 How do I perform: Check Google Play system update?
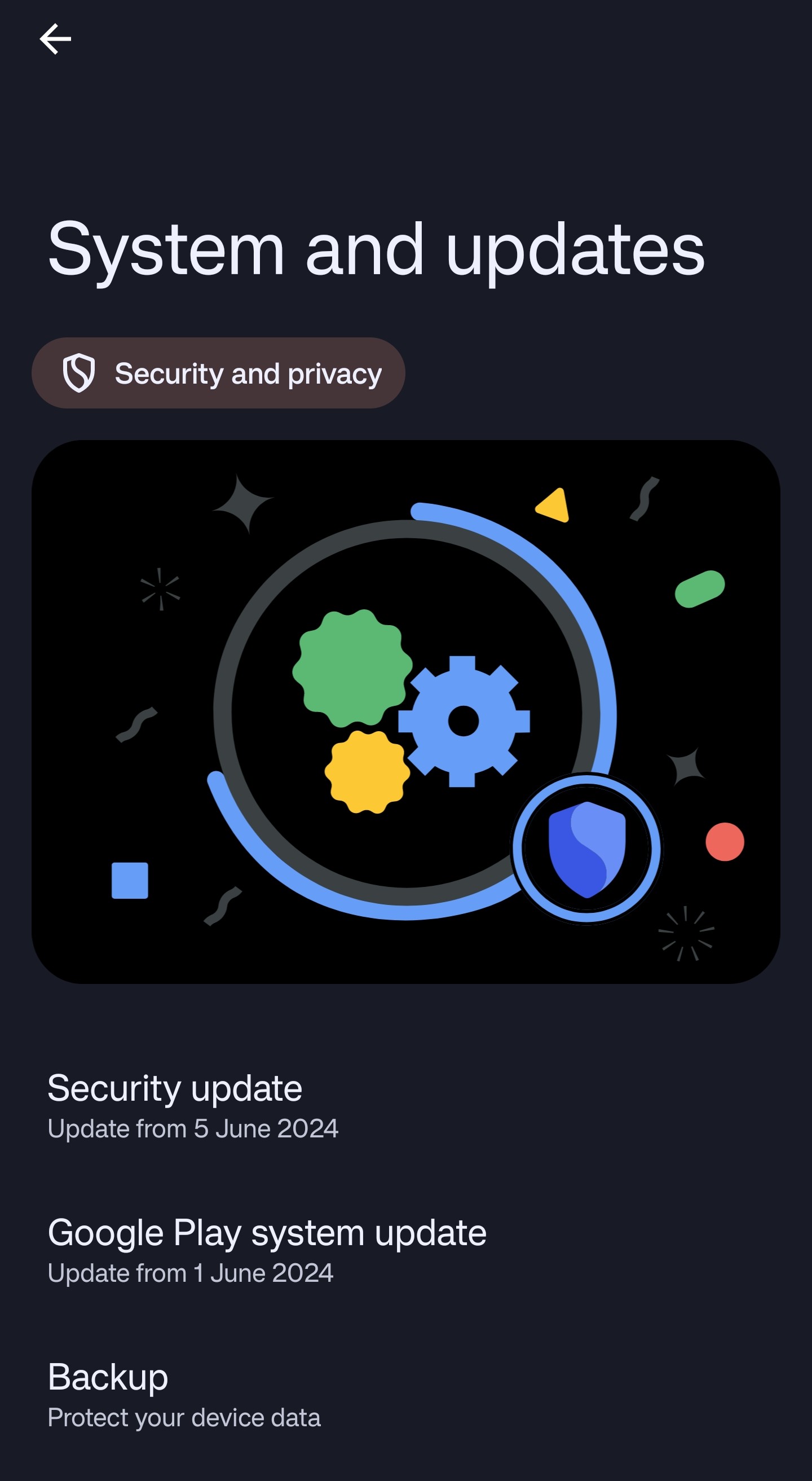tap(267, 1249)
